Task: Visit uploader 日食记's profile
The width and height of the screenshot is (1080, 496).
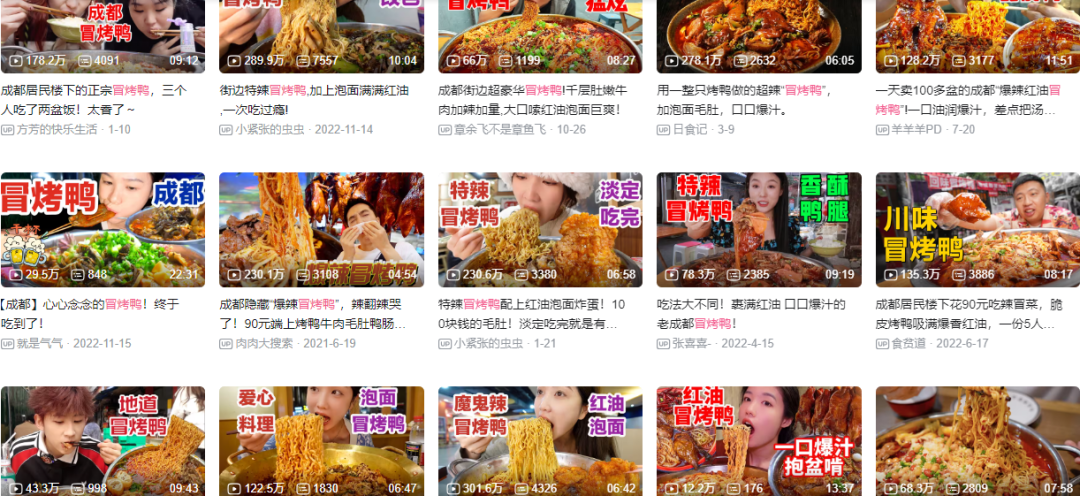Action: (x=689, y=130)
